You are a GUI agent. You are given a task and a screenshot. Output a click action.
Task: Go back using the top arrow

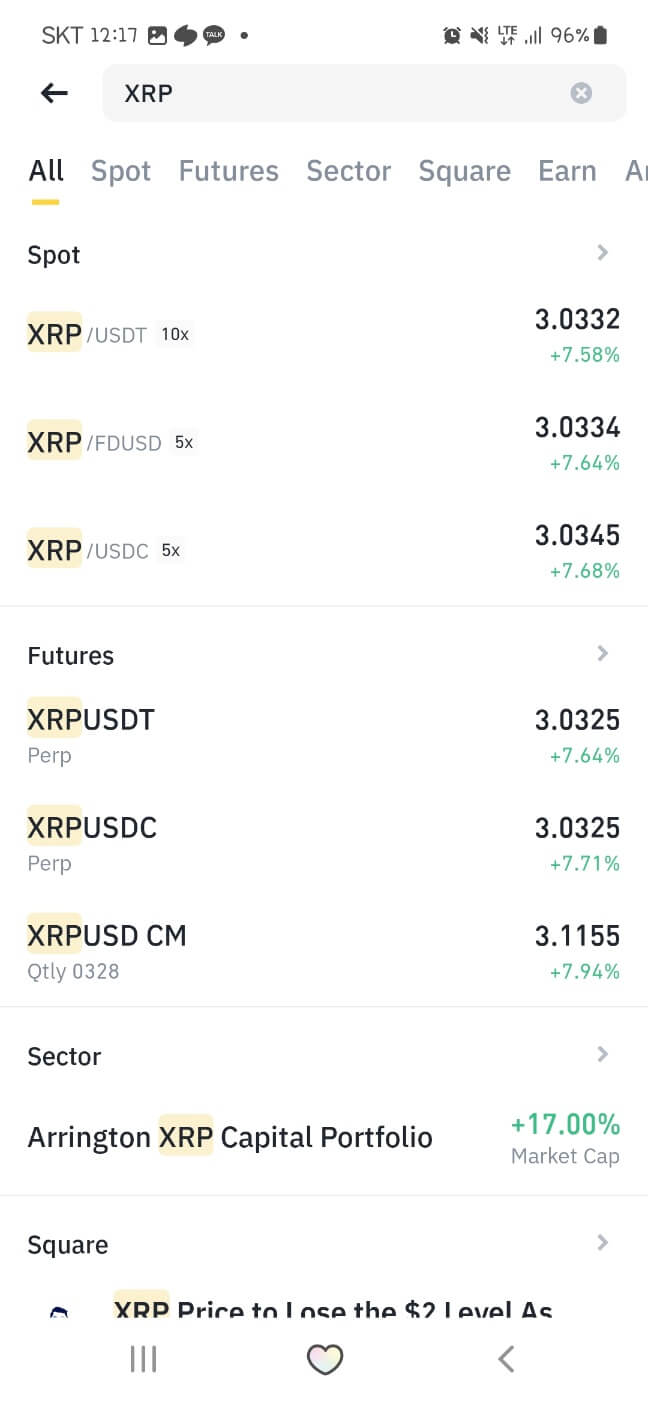(x=54, y=93)
